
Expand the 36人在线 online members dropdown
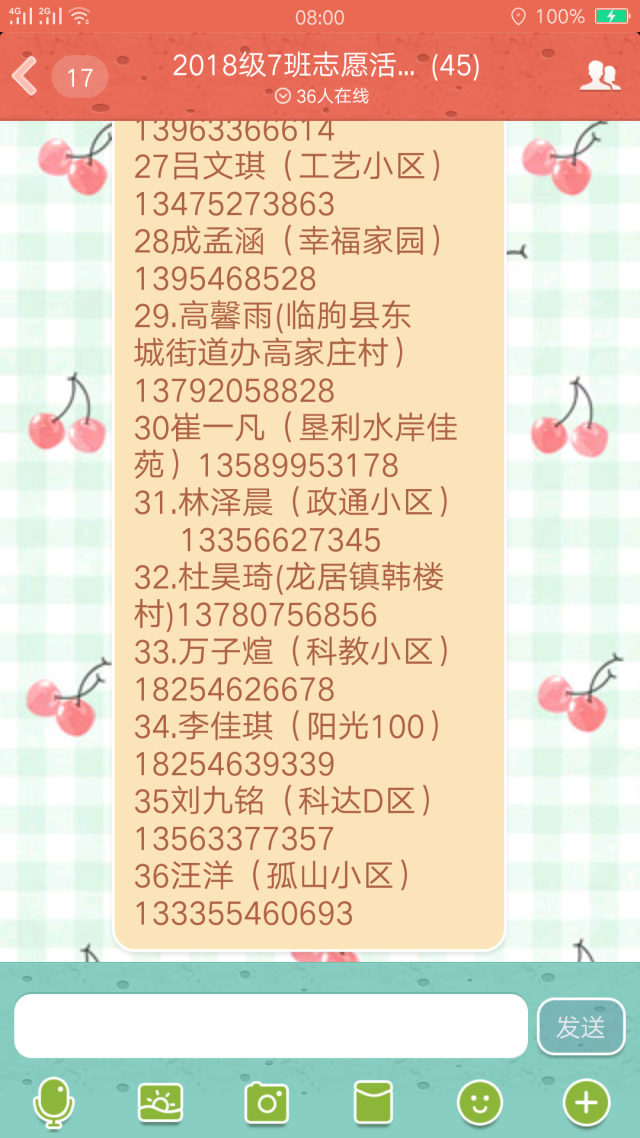[x=322, y=96]
